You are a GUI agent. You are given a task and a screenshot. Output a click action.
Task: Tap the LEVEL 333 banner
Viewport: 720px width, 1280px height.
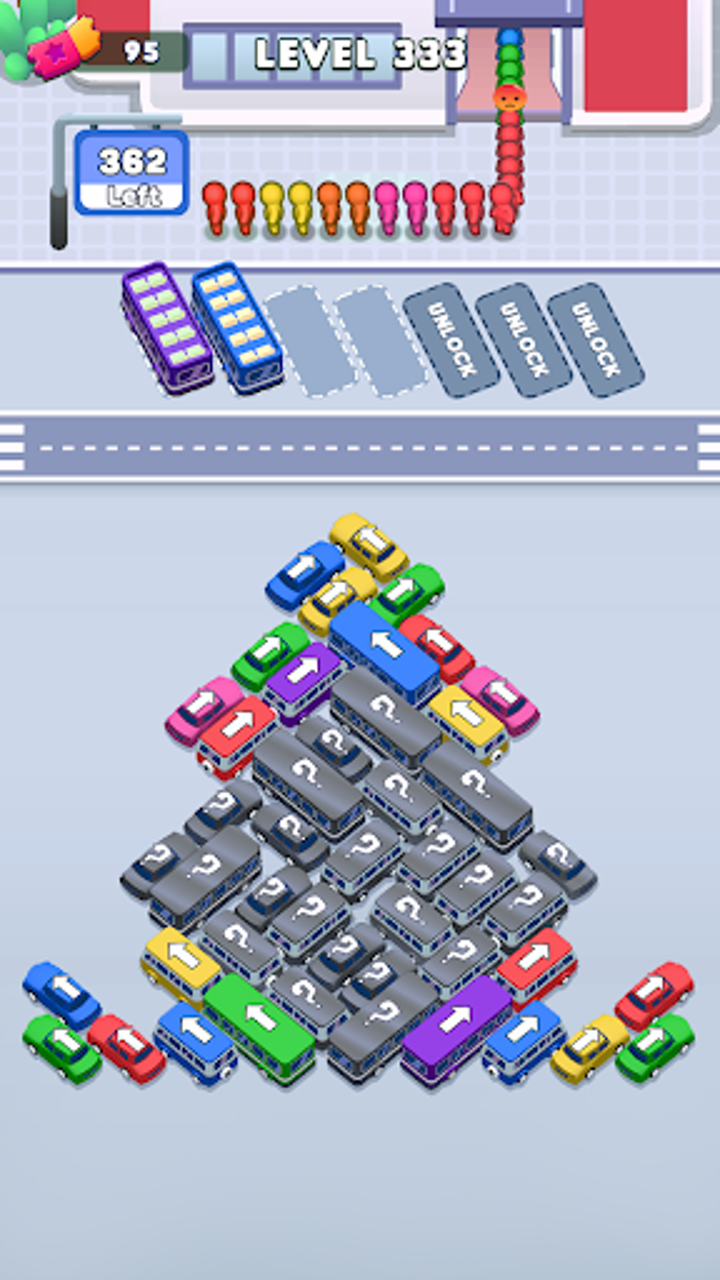(360, 50)
